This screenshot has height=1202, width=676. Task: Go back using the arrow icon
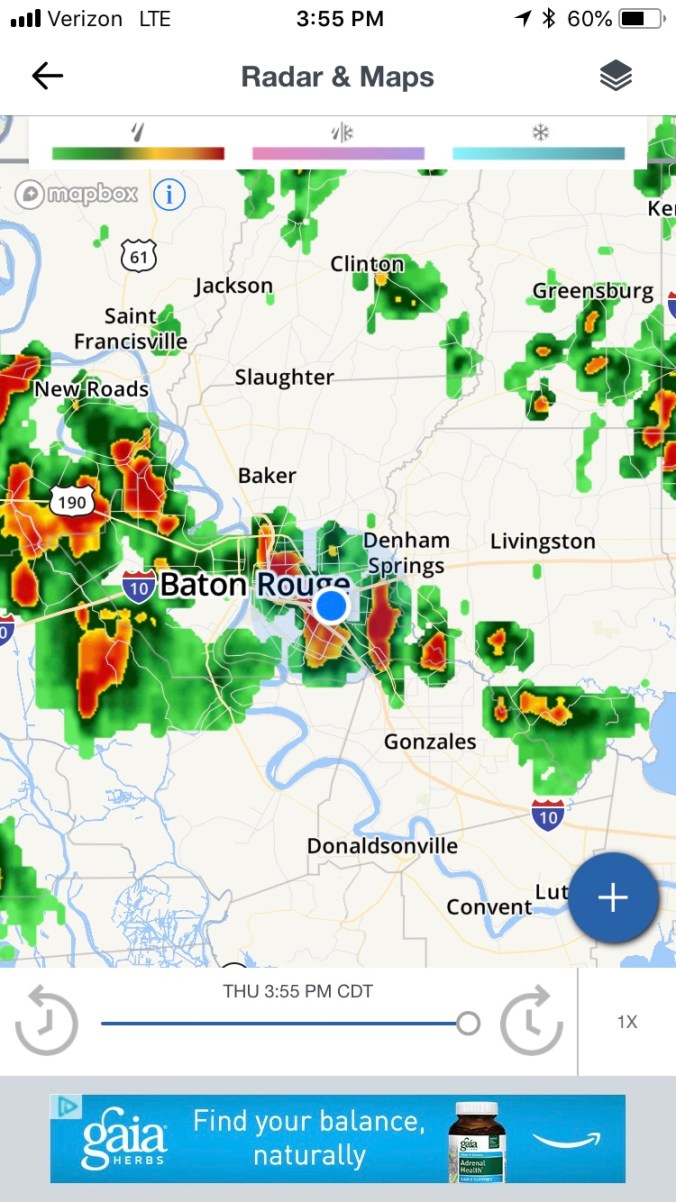tap(47, 76)
